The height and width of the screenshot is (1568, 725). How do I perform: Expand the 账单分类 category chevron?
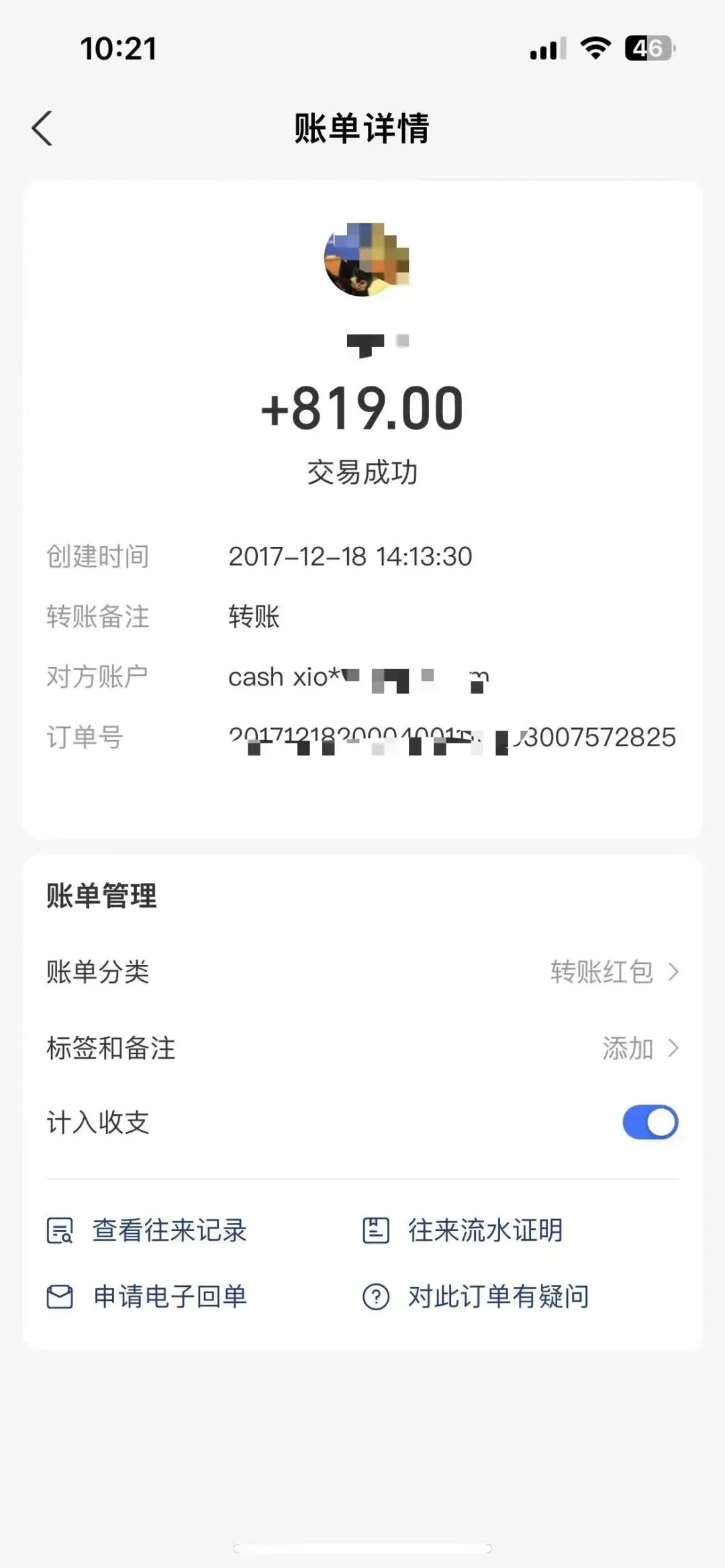[675, 973]
